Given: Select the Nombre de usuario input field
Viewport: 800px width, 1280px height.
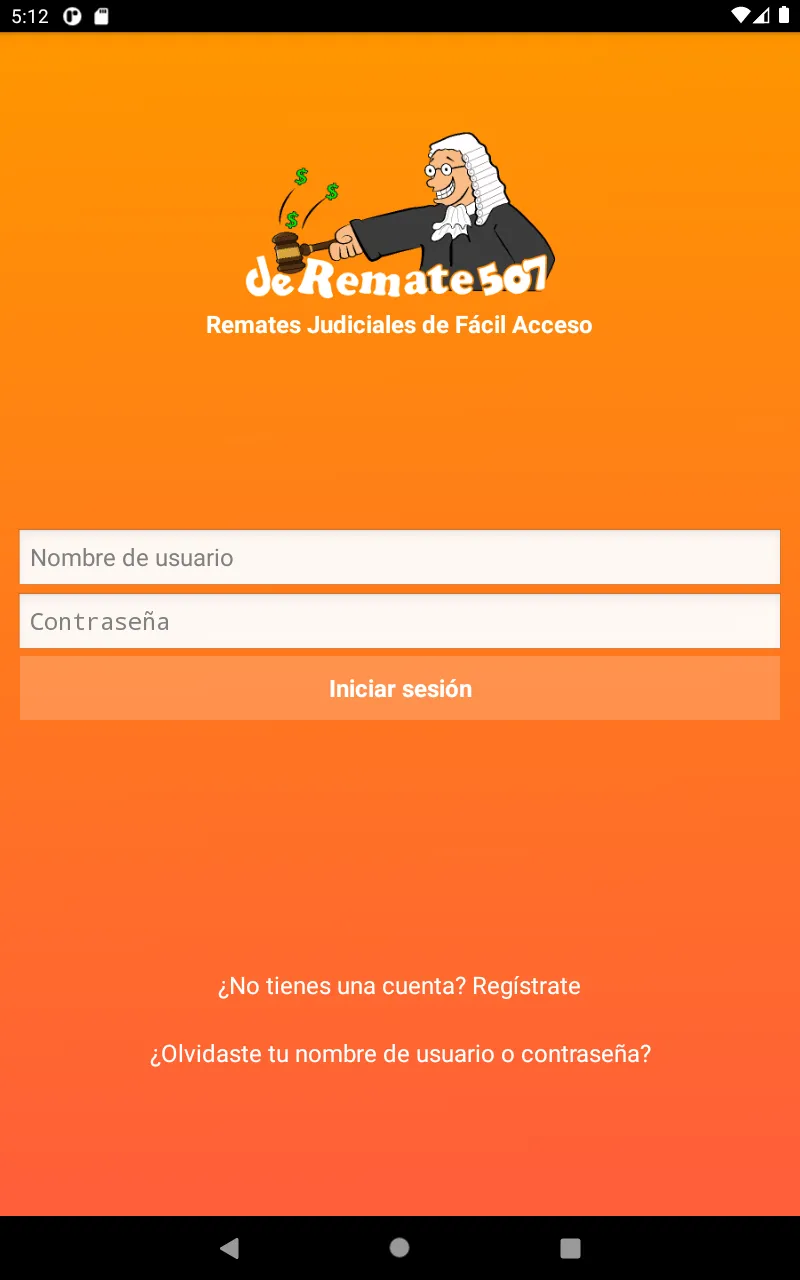Looking at the screenshot, I should (x=400, y=557).
